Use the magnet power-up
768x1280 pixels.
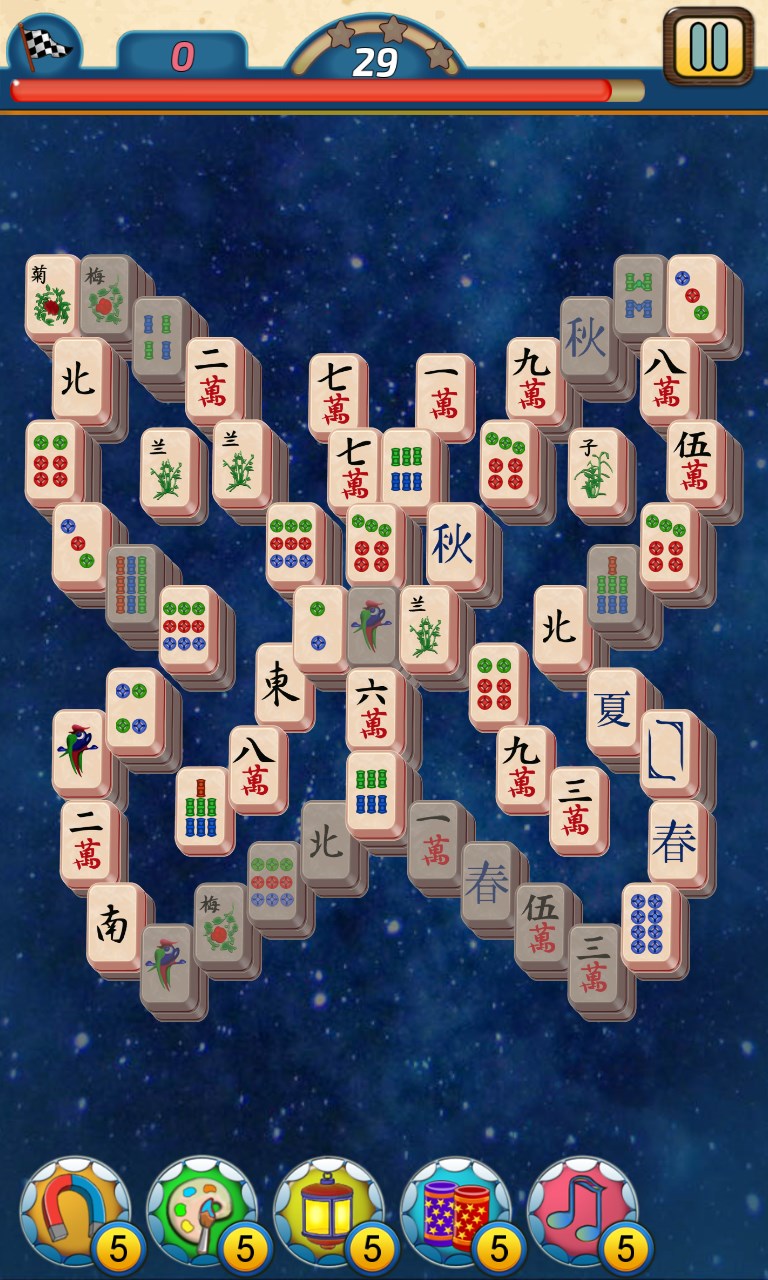tap(75, 1210)
